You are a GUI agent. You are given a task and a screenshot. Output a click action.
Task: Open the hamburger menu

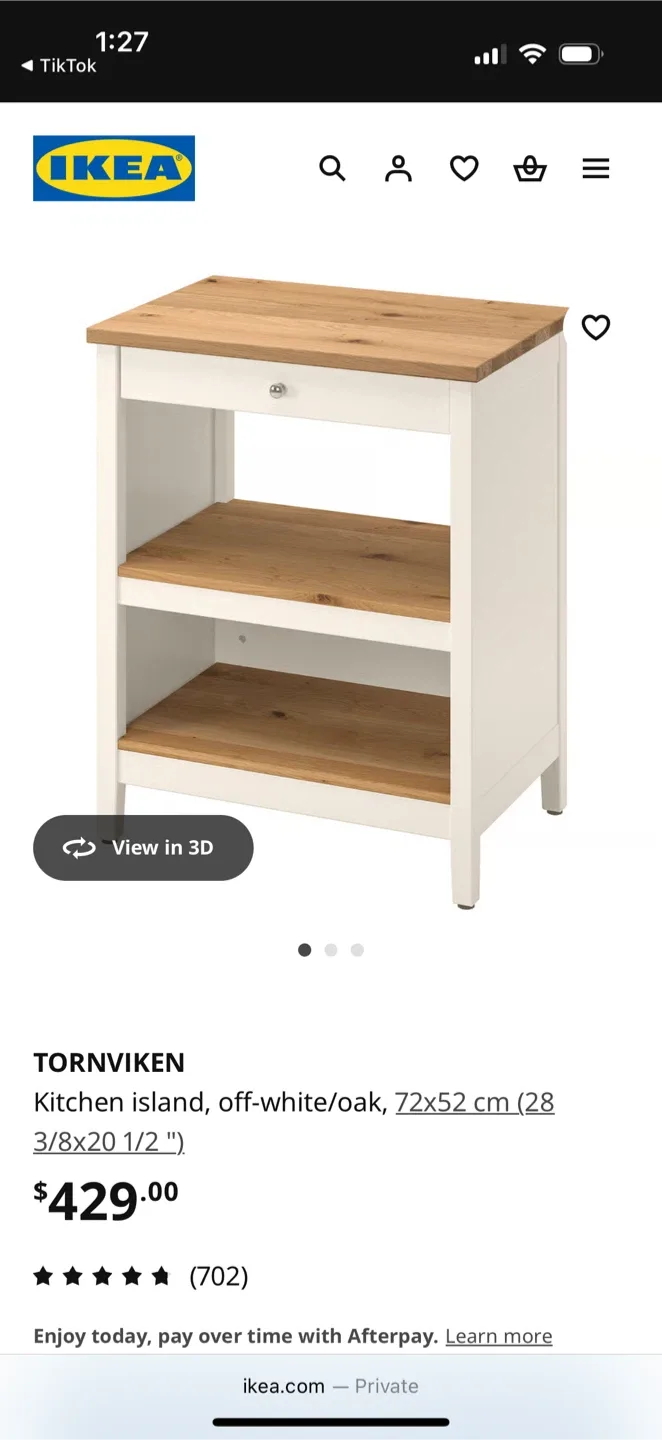click(x=596, y=168)
